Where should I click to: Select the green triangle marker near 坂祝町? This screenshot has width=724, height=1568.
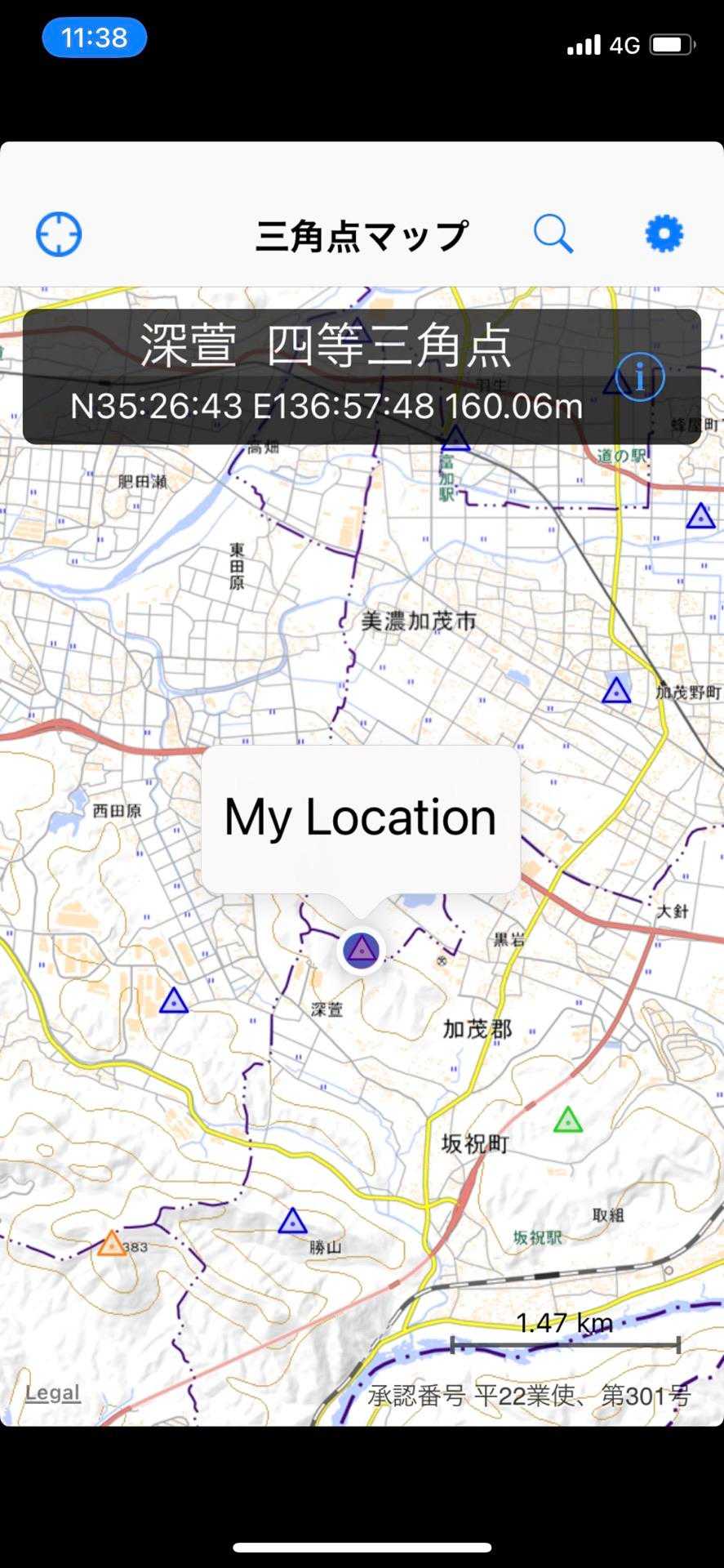pyautogui.click(x=568, y=1120)
